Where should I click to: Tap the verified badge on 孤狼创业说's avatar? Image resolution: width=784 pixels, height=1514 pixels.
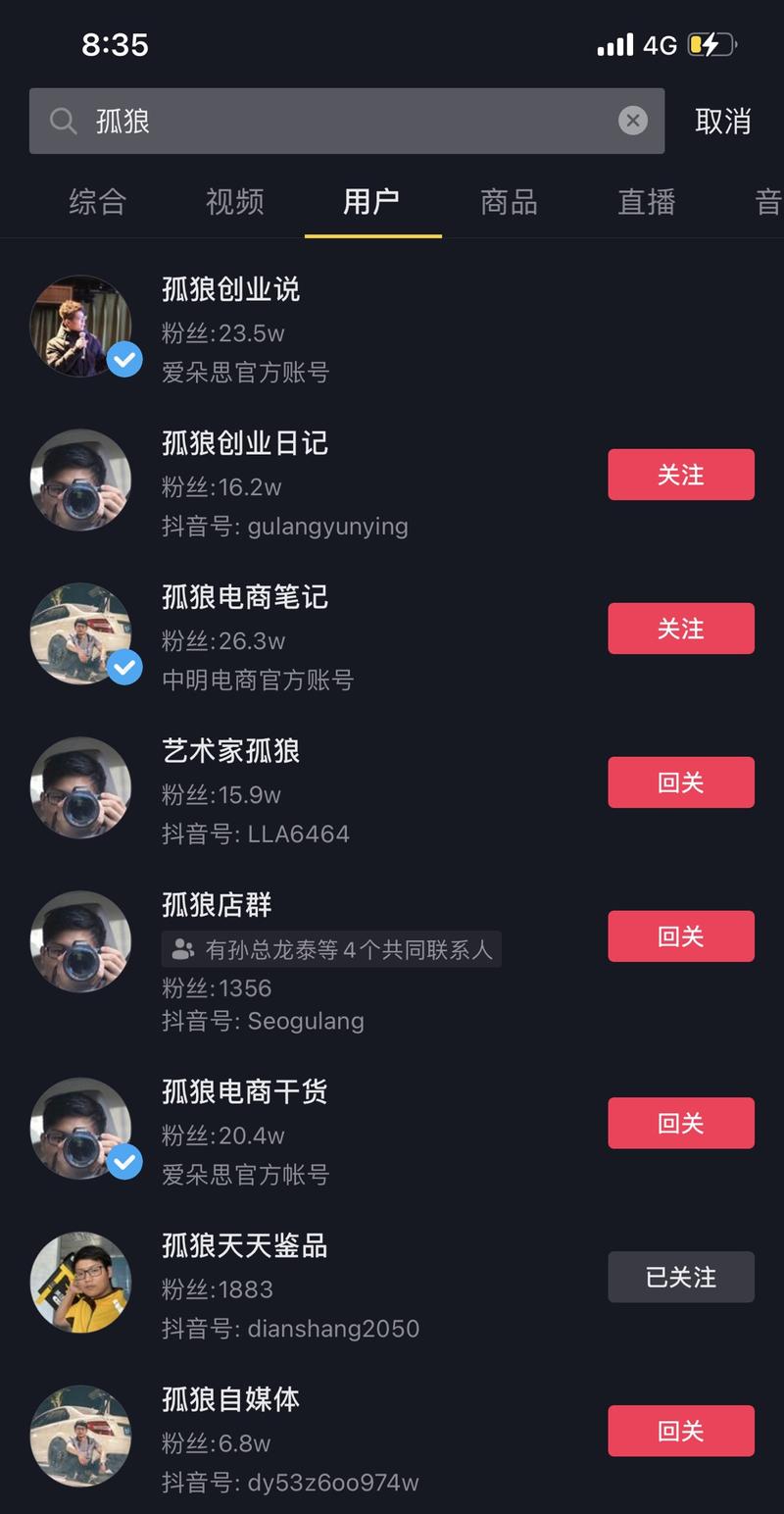click(125, 361)
